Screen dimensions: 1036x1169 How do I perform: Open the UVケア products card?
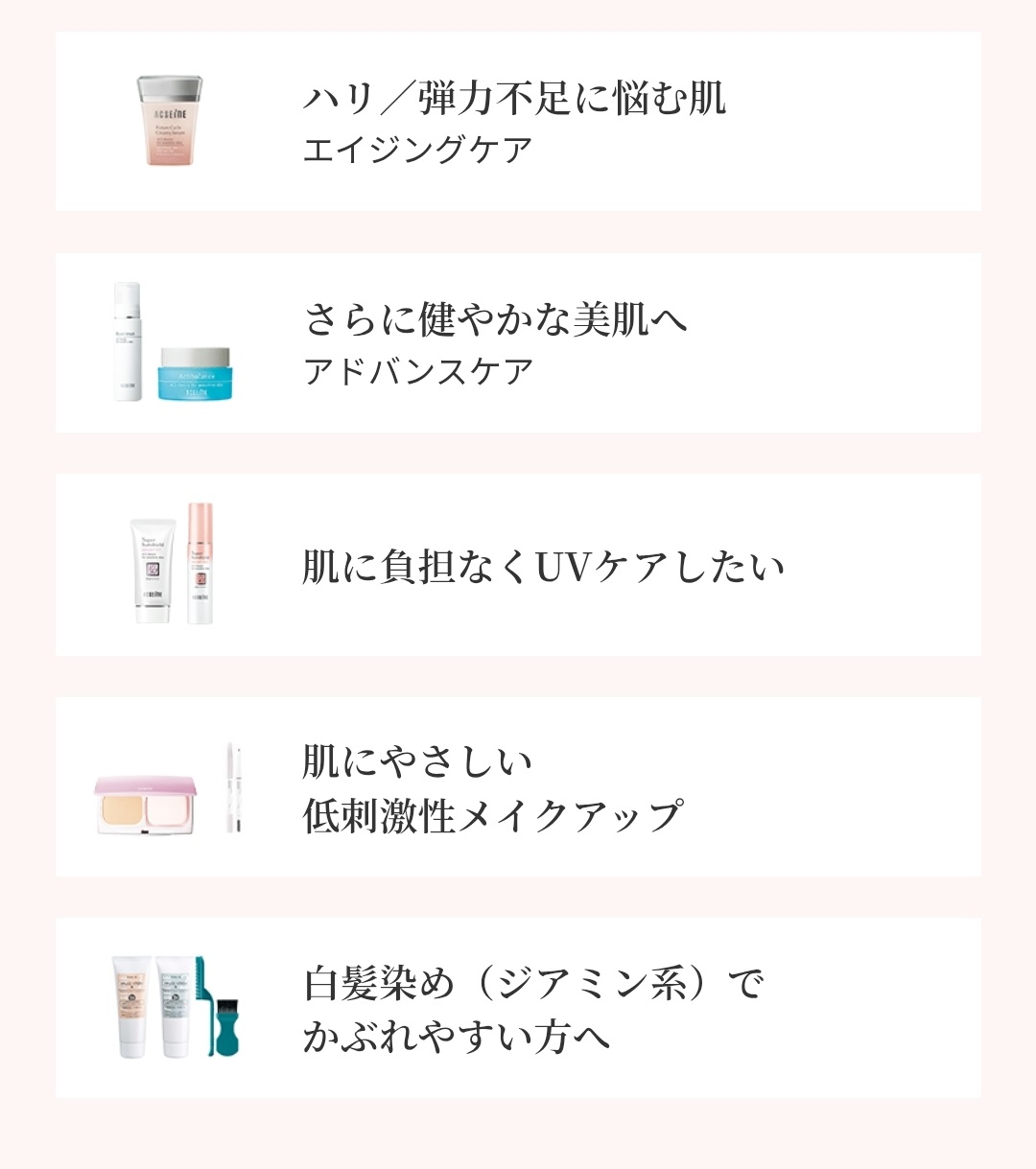[x=518, y=565]
